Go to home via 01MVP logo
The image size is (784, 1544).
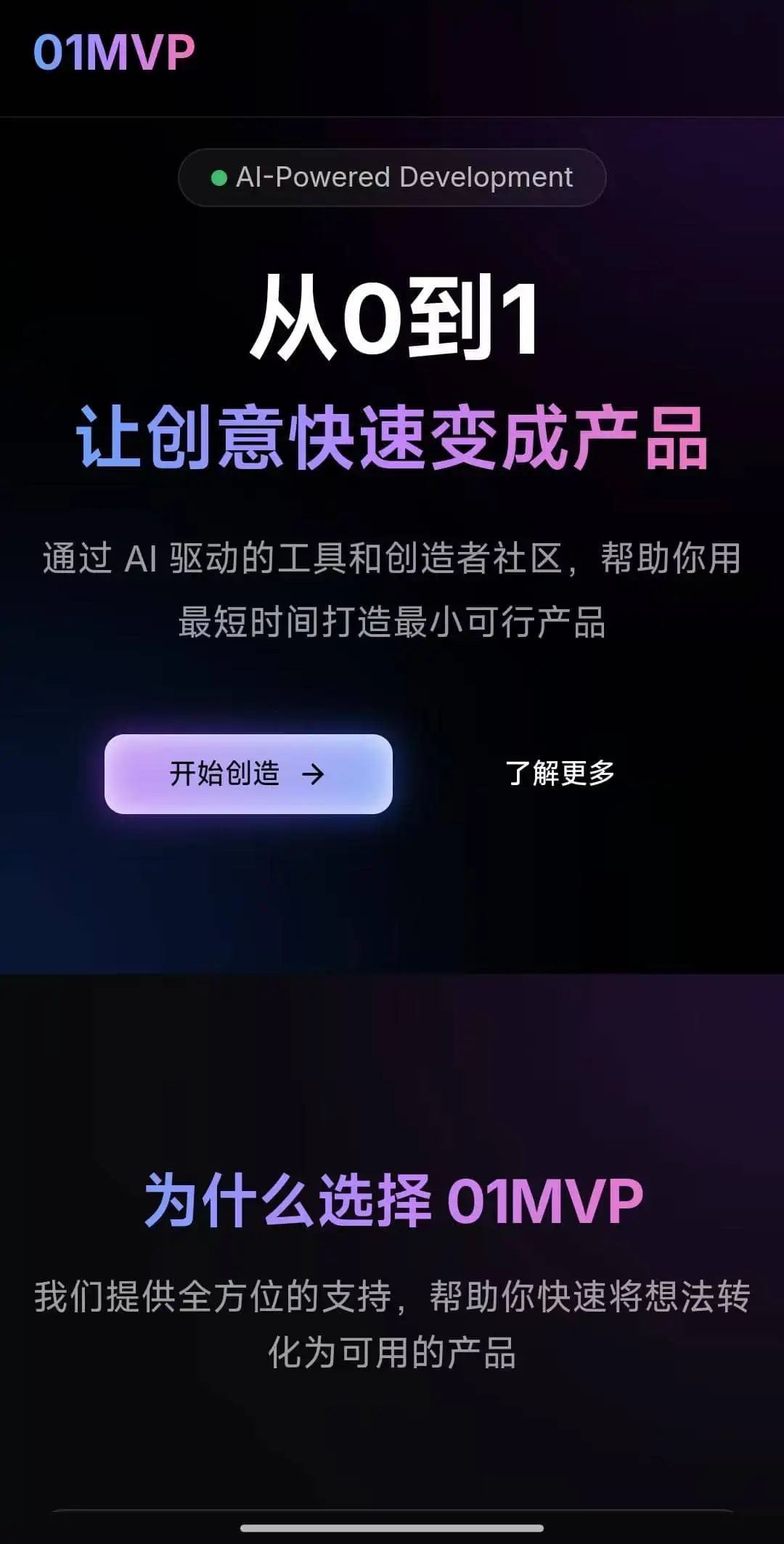click(x=114, y=53)
